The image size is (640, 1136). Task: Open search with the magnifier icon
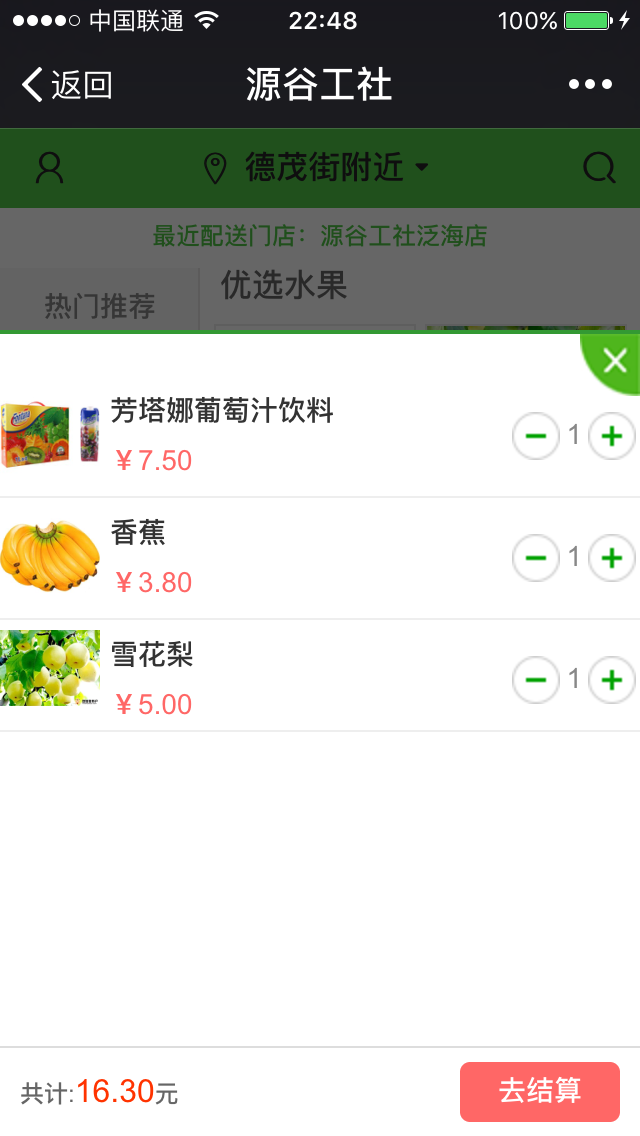(x=599, y=168)
